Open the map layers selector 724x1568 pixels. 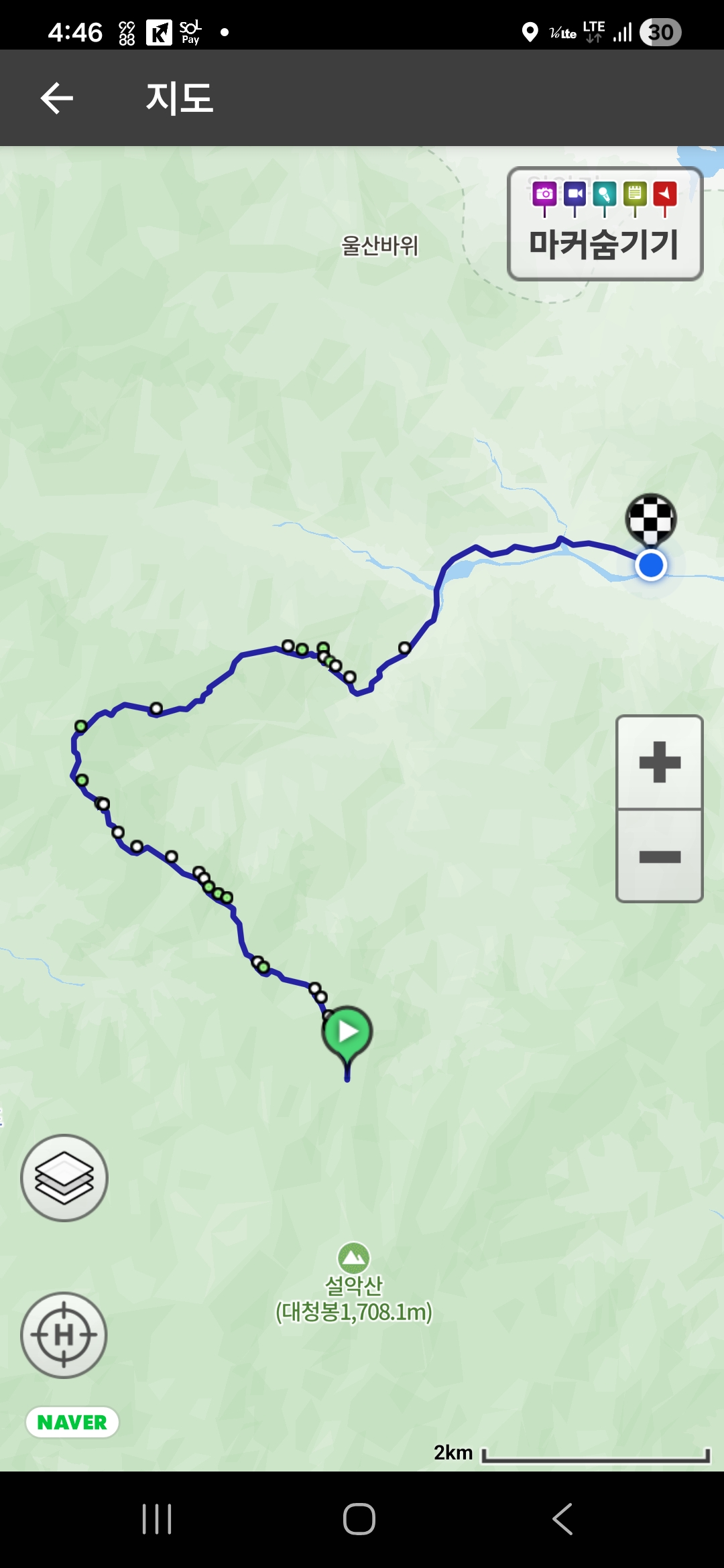click(x=64, y=1177)
